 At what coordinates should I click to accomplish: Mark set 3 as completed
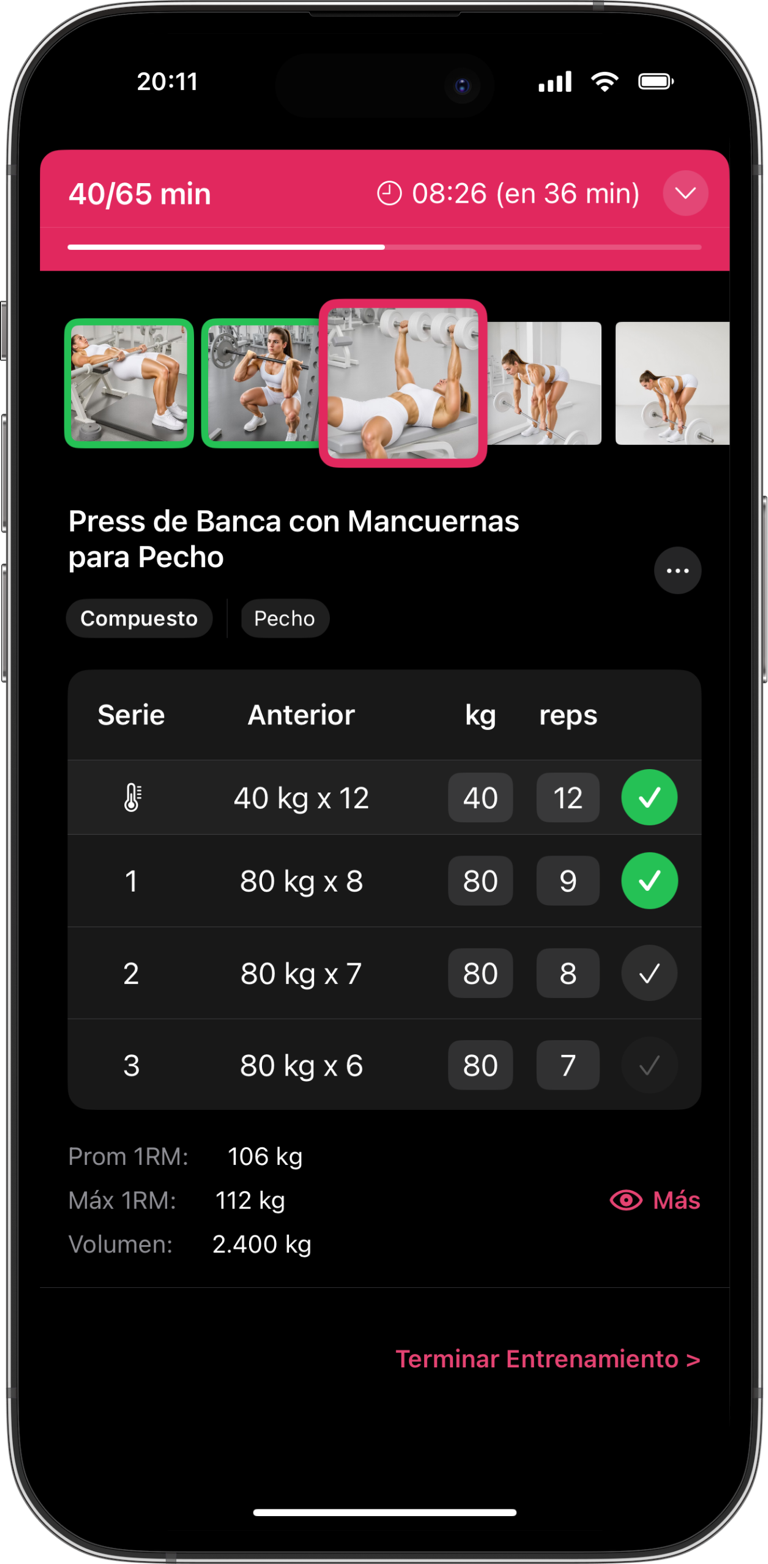click(x=649, y=1065)
